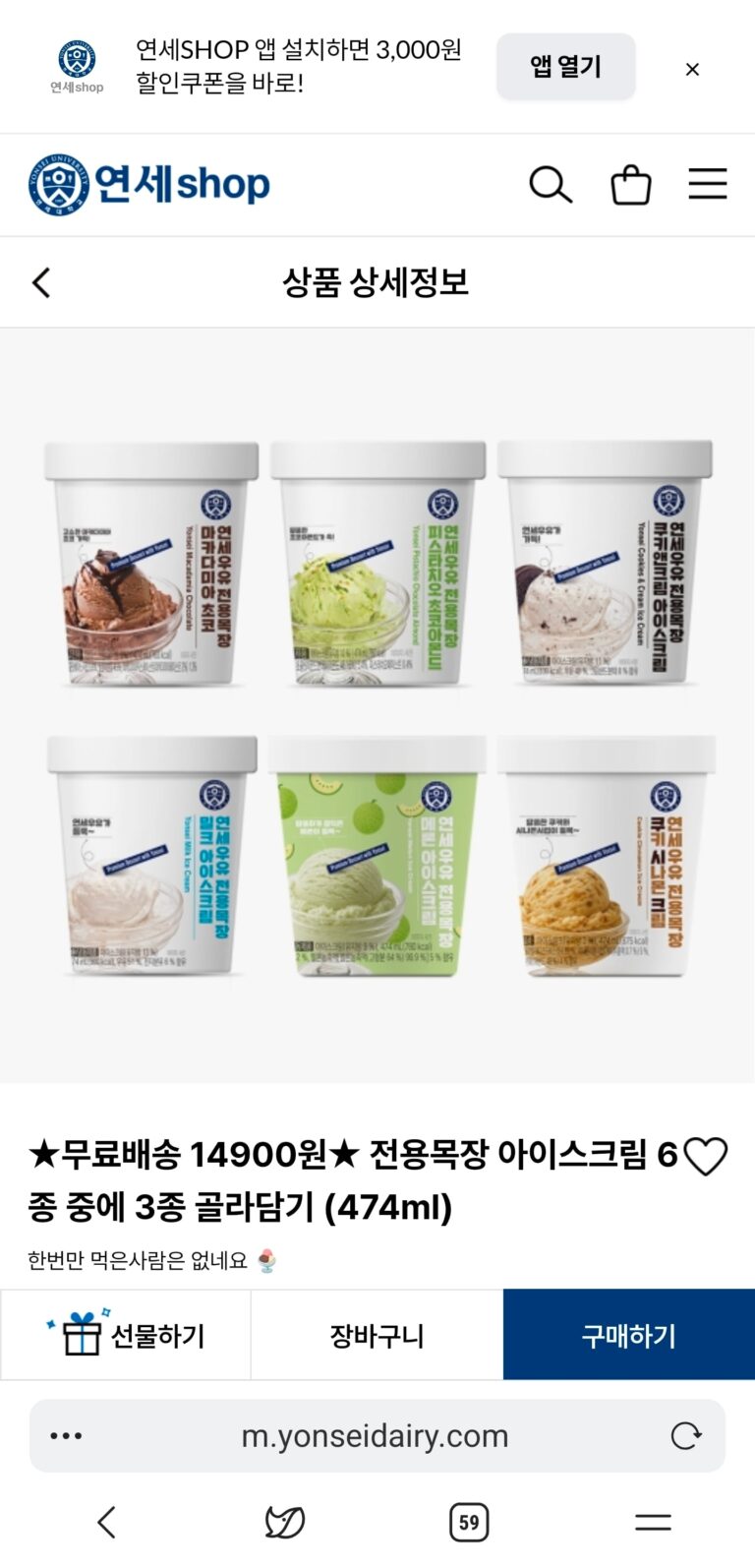Tap the 앱 열기 button
This screenshot has height=1568, width=755.
coord(565,67)
